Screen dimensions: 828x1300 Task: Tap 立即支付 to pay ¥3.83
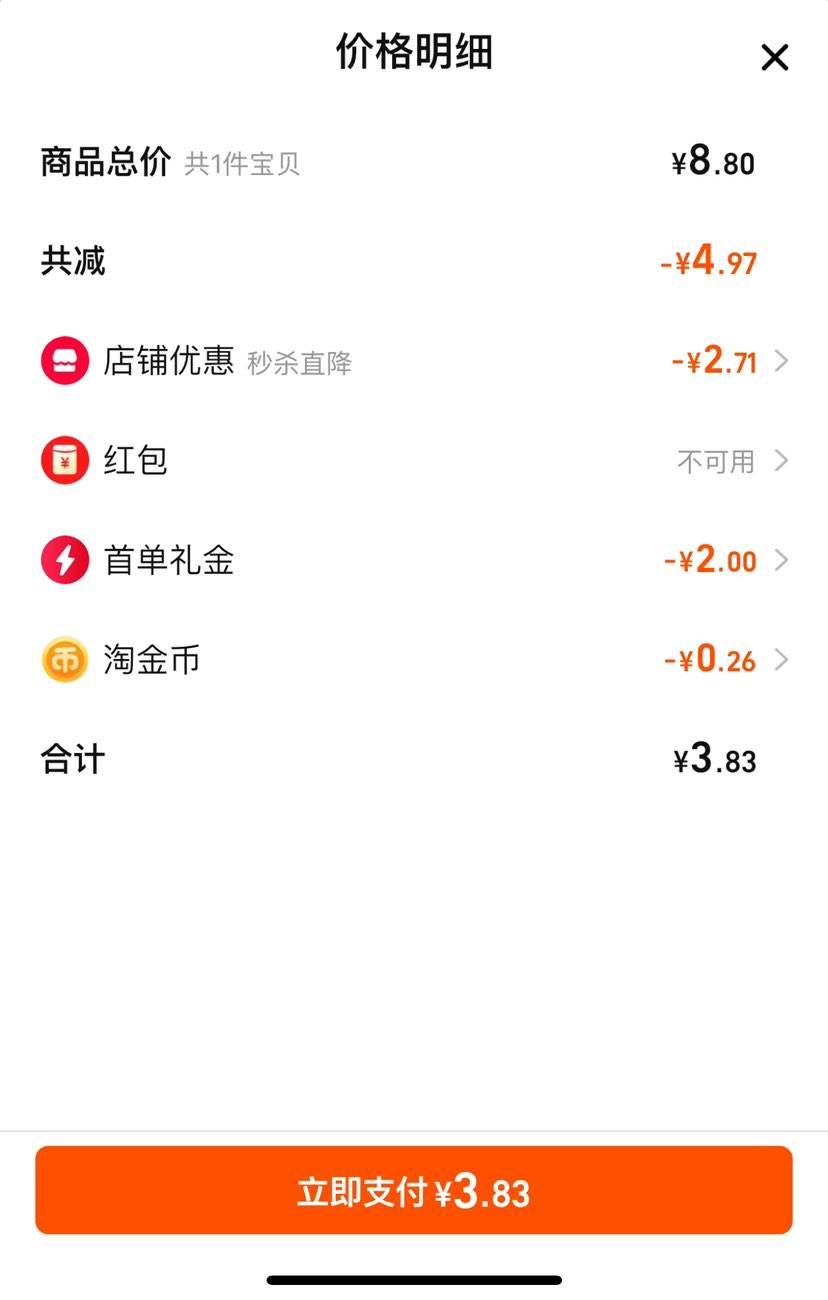pyautogui.click(x=414, y=1191)
